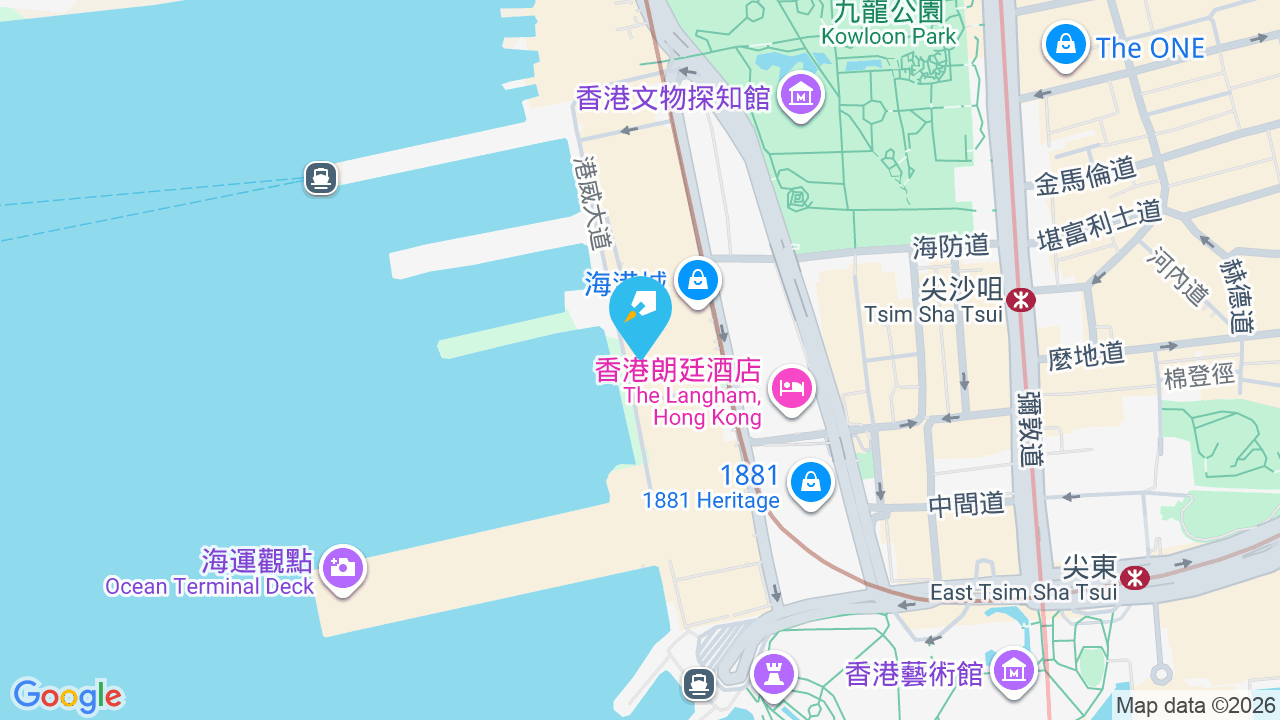Select the ferry pier icon near 港威大道

point(321,178)
